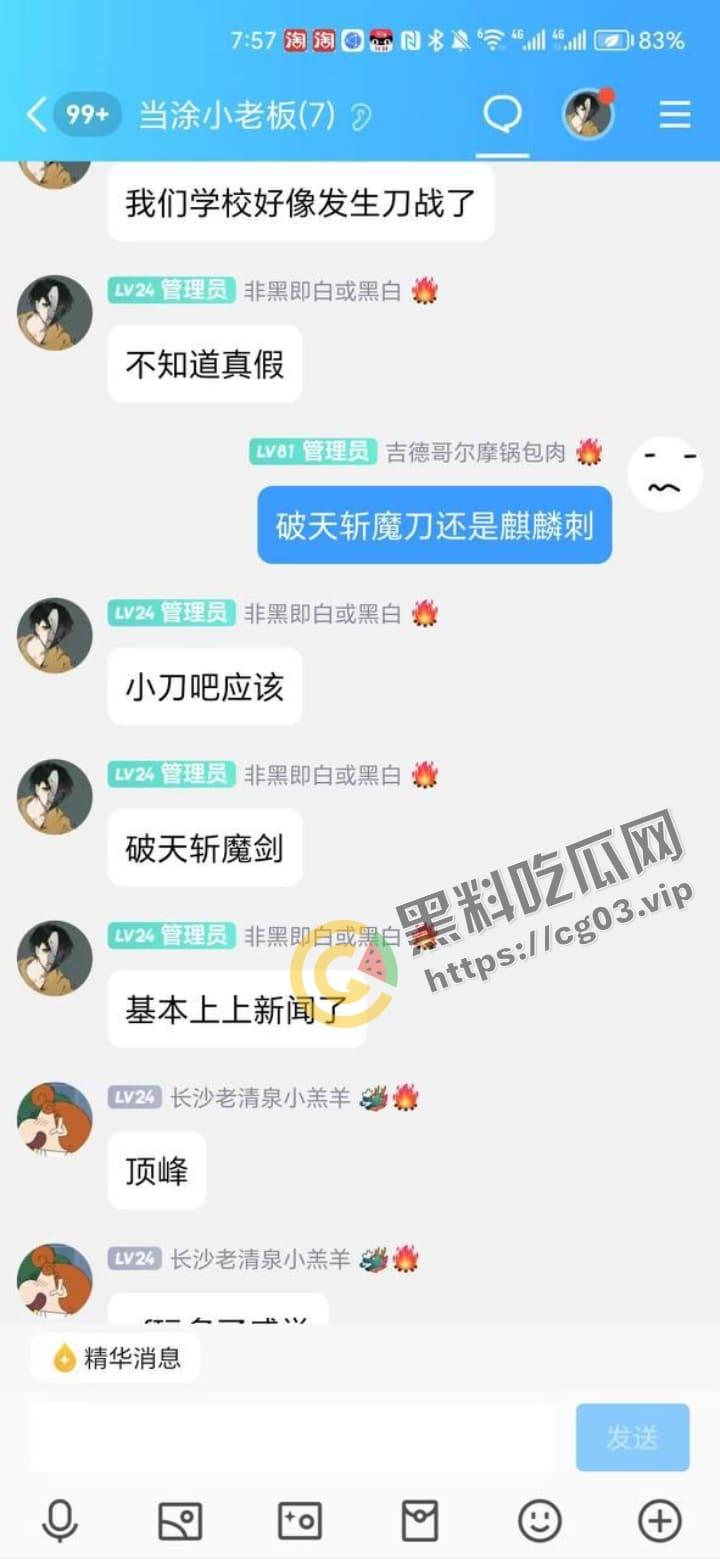The height and width of the screenshot is (1559, 720).
Task: Toggle the earpiece mode icon beside group name
Action: tap(361, 117)
